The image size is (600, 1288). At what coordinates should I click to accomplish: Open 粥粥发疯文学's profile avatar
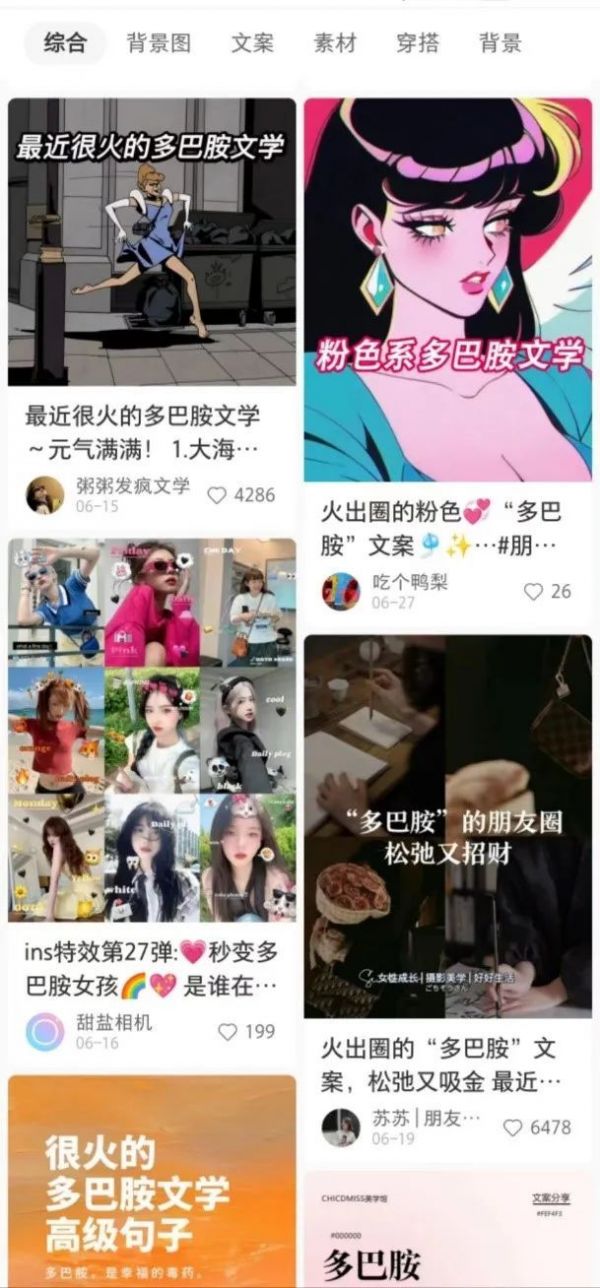coord(45,494)
